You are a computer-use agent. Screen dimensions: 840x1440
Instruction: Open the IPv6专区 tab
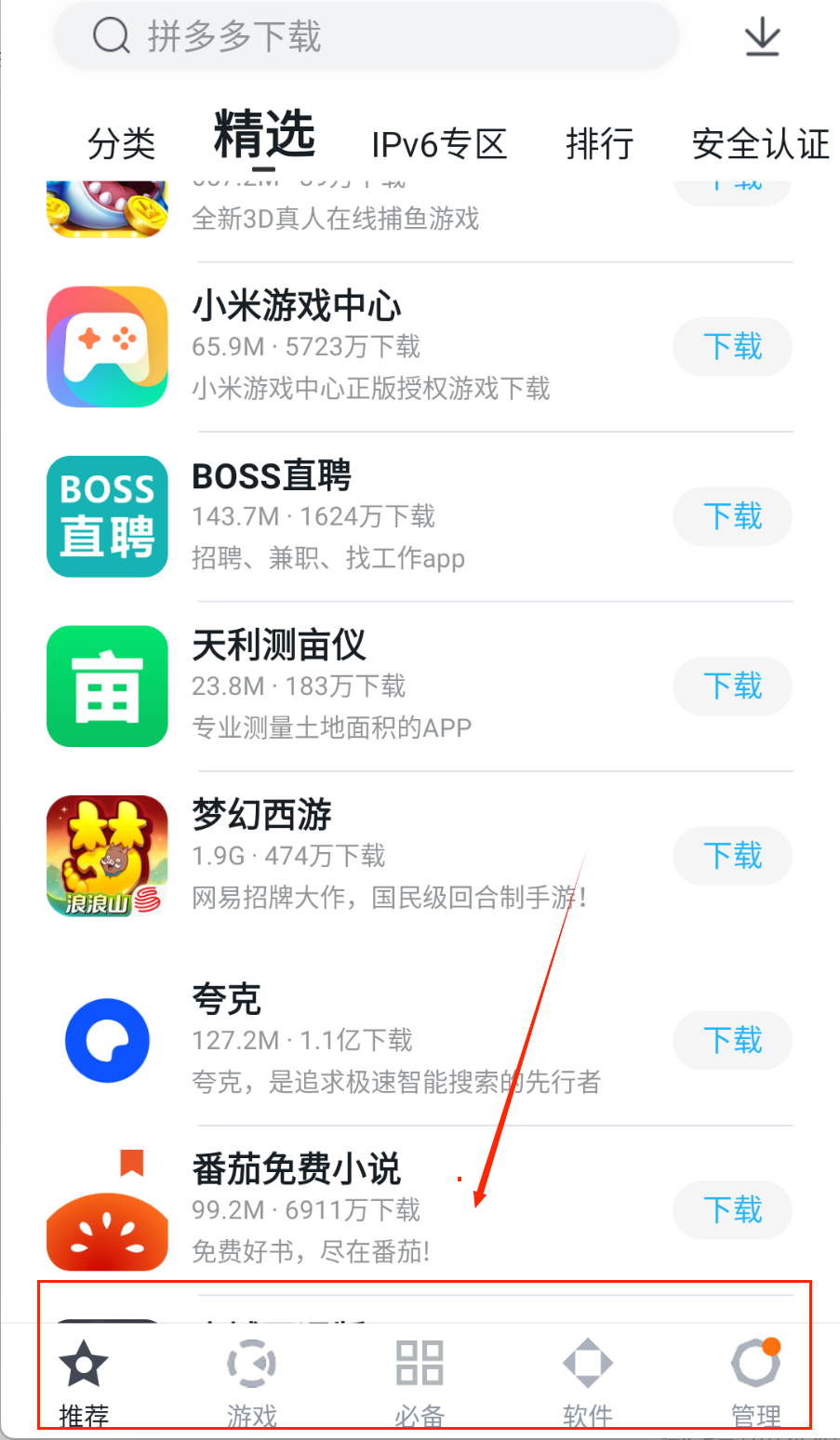pyautogui.click(x=439, y=144)
